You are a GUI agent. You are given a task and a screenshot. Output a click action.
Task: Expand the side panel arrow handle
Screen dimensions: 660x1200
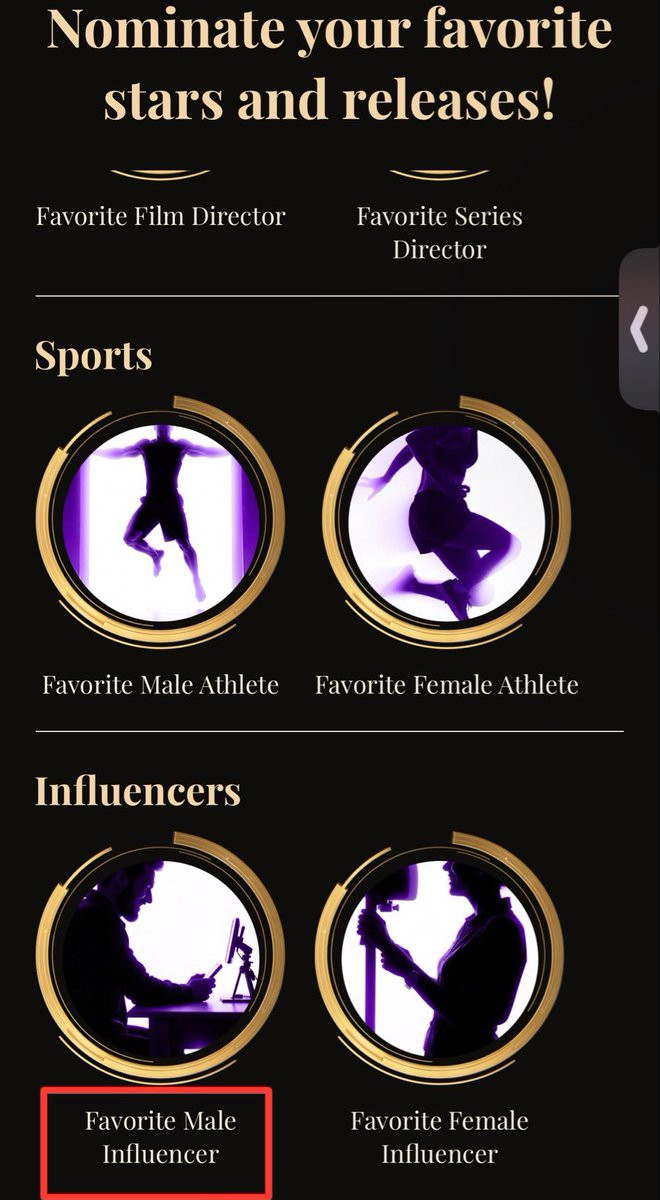(x=640, y=330)
